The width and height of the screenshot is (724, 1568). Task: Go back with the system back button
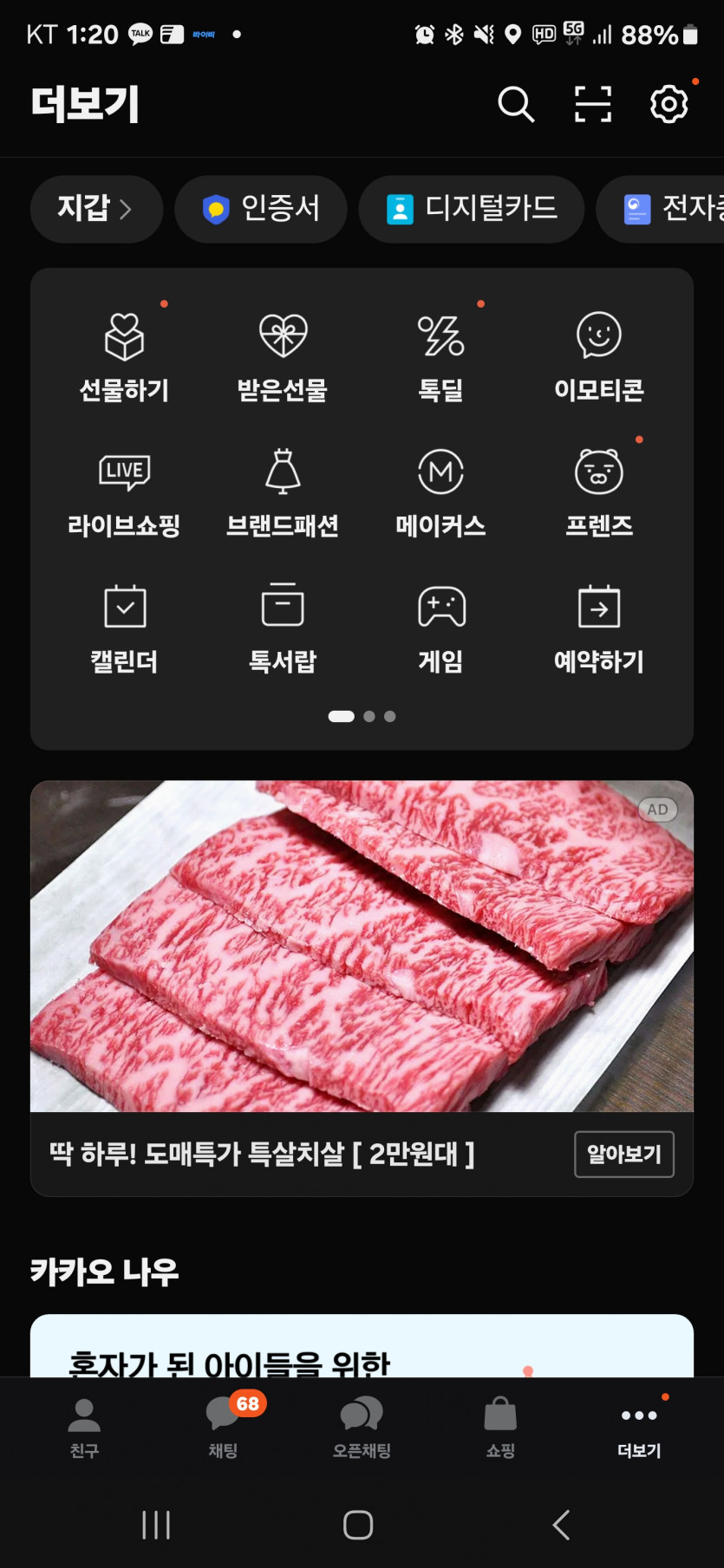coord(561,1525)
